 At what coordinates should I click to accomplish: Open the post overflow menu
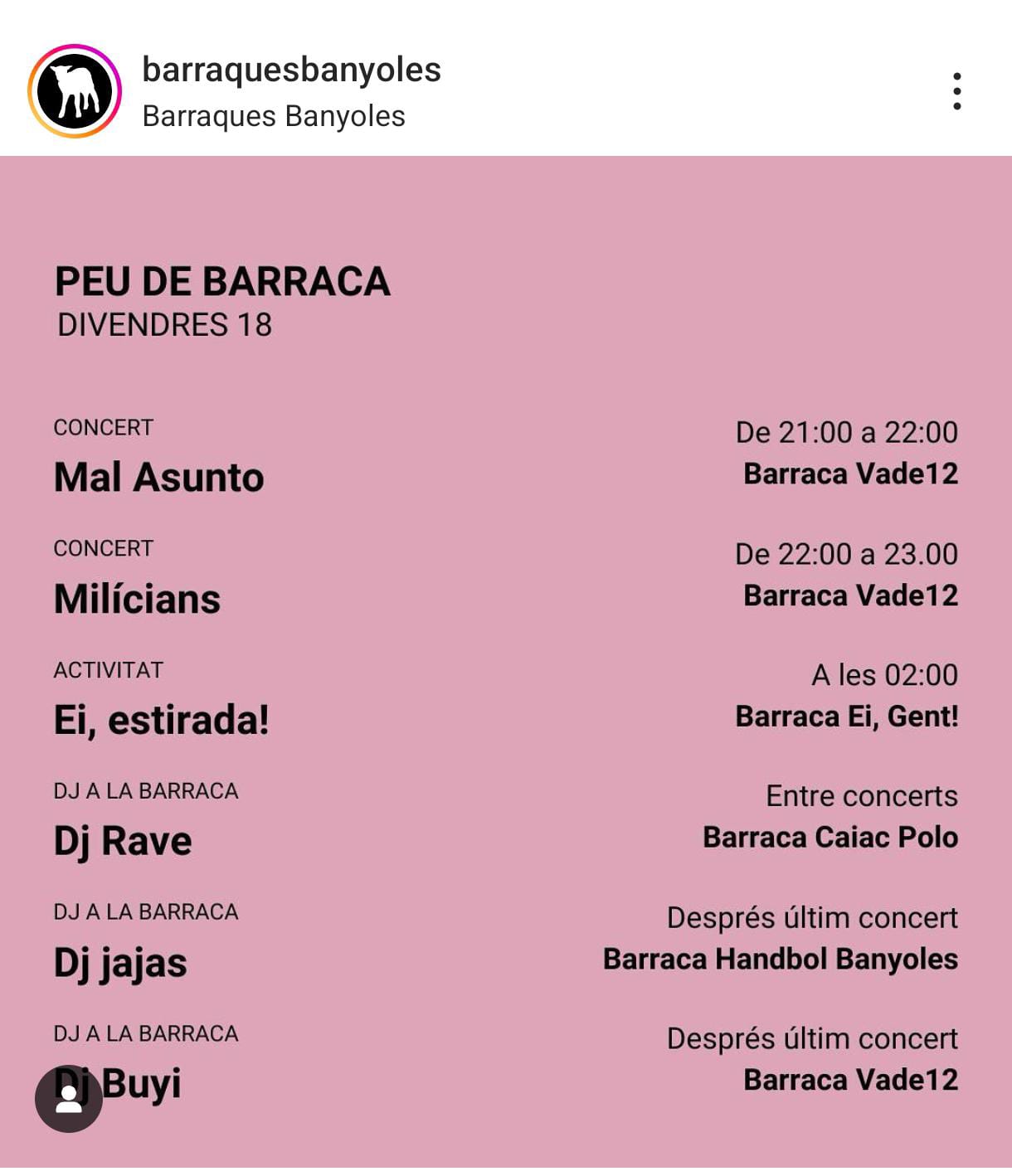(x=956, y=91)
